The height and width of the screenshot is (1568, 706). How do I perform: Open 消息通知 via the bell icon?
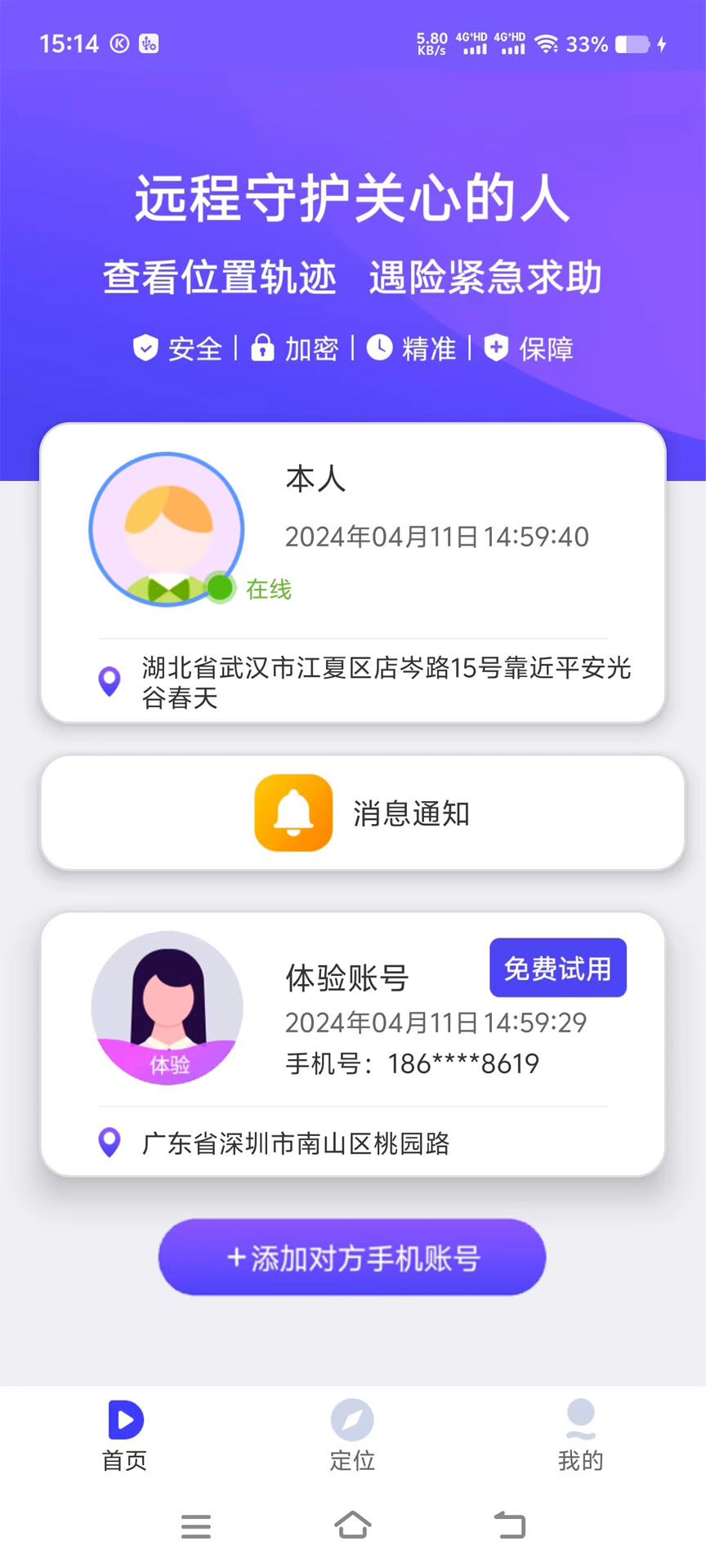pyautogui.click(x=293, y=813)
